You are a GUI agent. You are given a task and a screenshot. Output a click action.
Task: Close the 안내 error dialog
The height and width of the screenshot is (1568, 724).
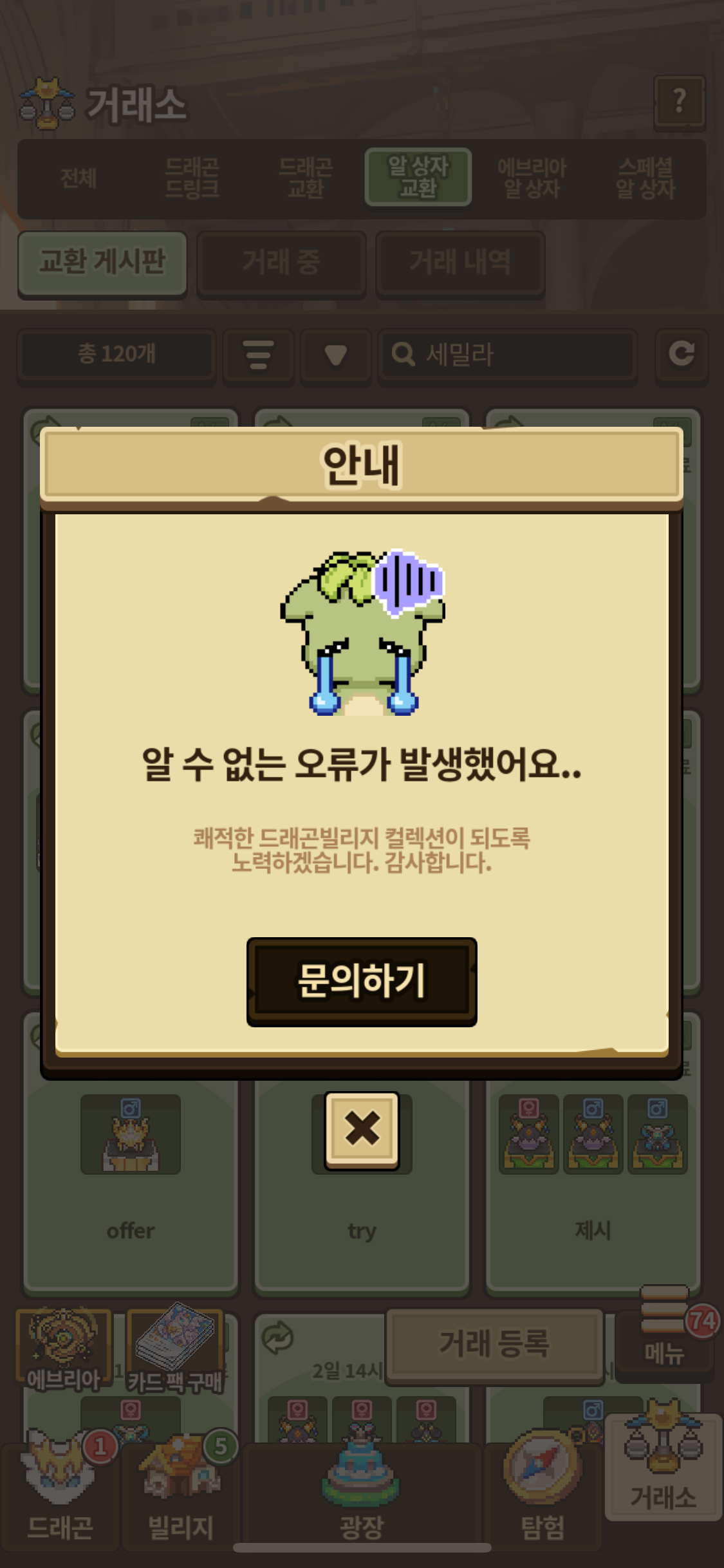[x=362, y=1129]
